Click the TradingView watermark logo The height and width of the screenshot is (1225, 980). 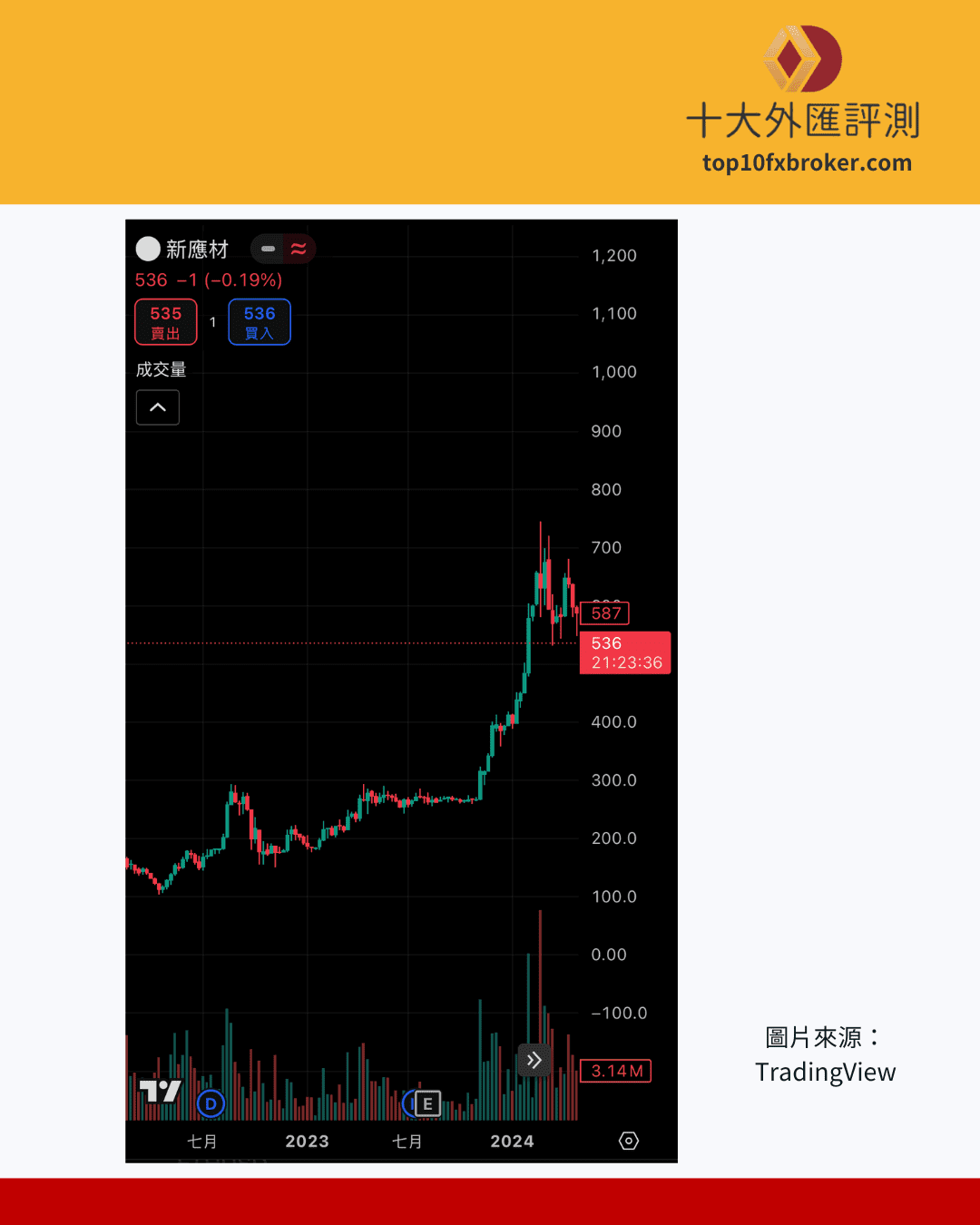pos(162,1092)
